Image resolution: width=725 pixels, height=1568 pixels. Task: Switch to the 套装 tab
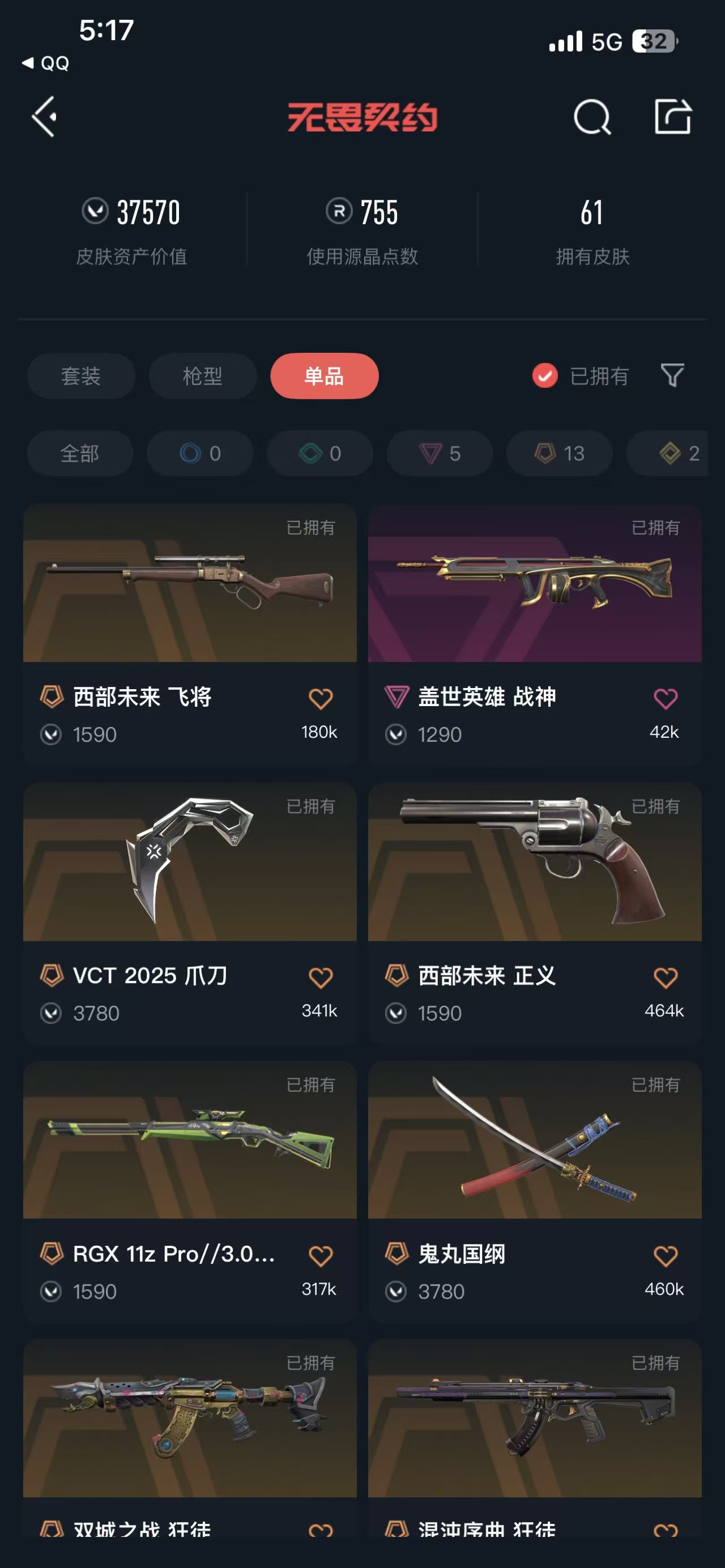(x=81, y=376)
